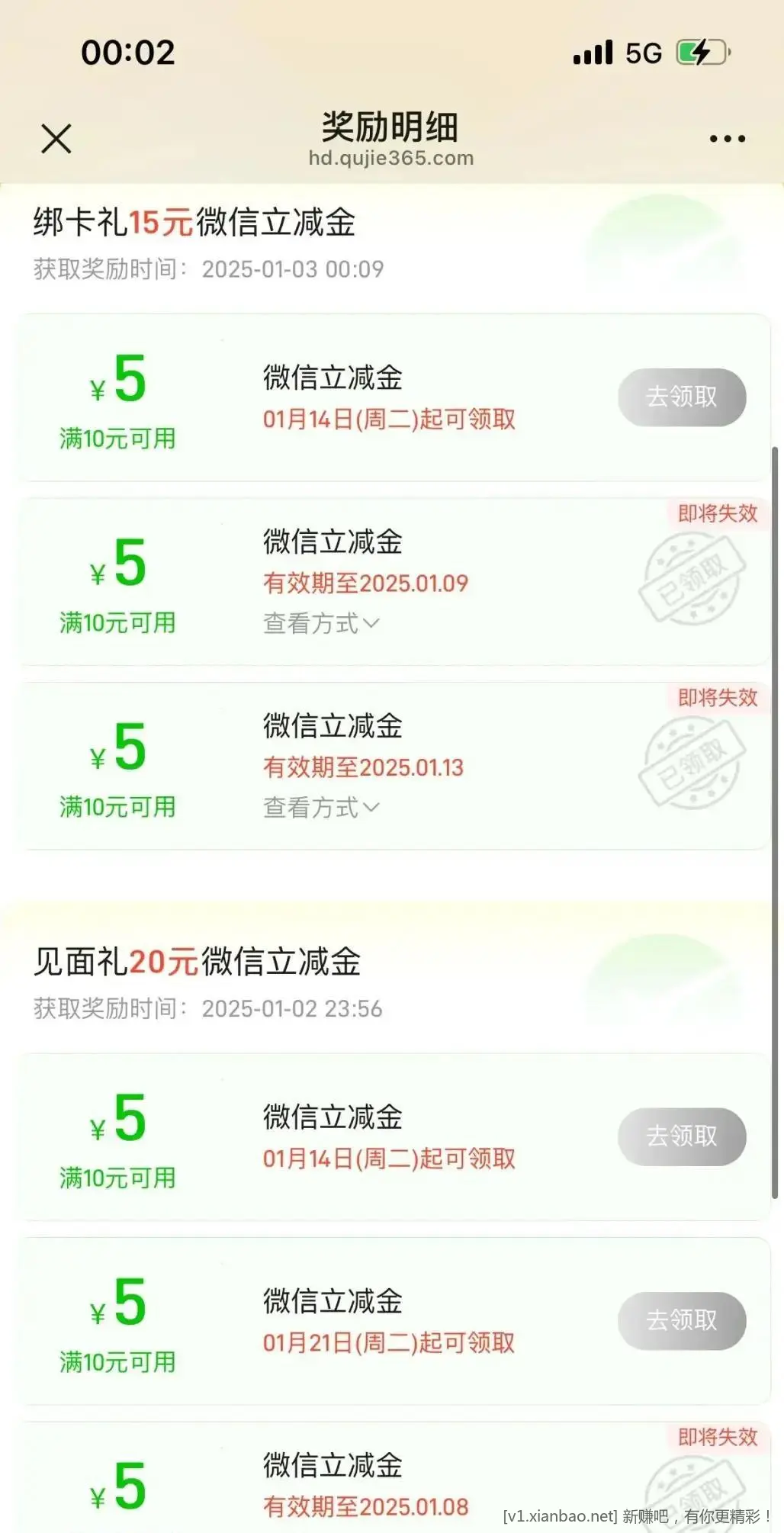The height and width of the screenshot is (1533, 784).
Task: Tap 去领取 for 01月21日 coupon
Action: point(681,1320)
